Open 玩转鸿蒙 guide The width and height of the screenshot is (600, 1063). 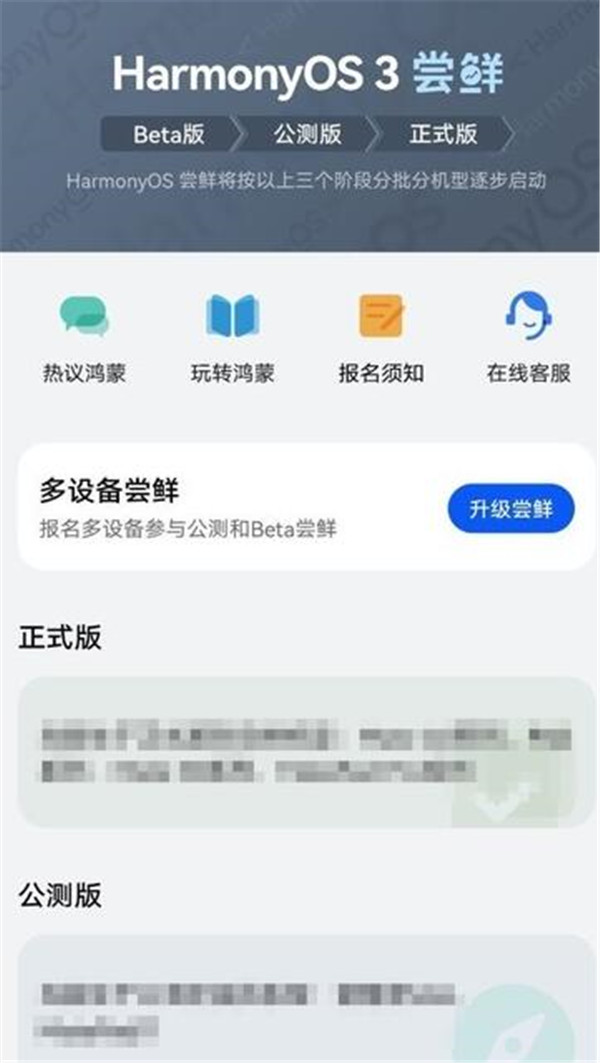232,338
